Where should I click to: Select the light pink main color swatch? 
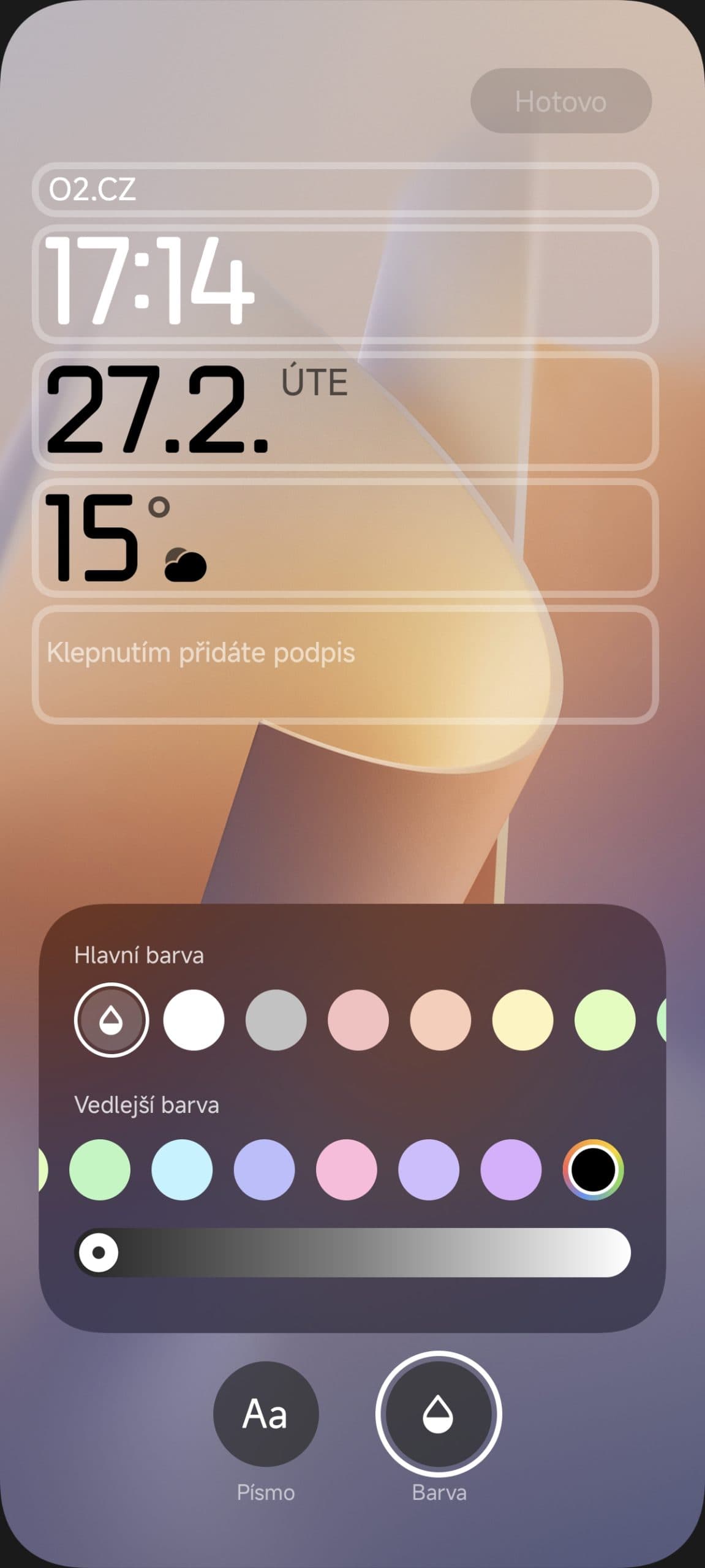coord(358,1020)
